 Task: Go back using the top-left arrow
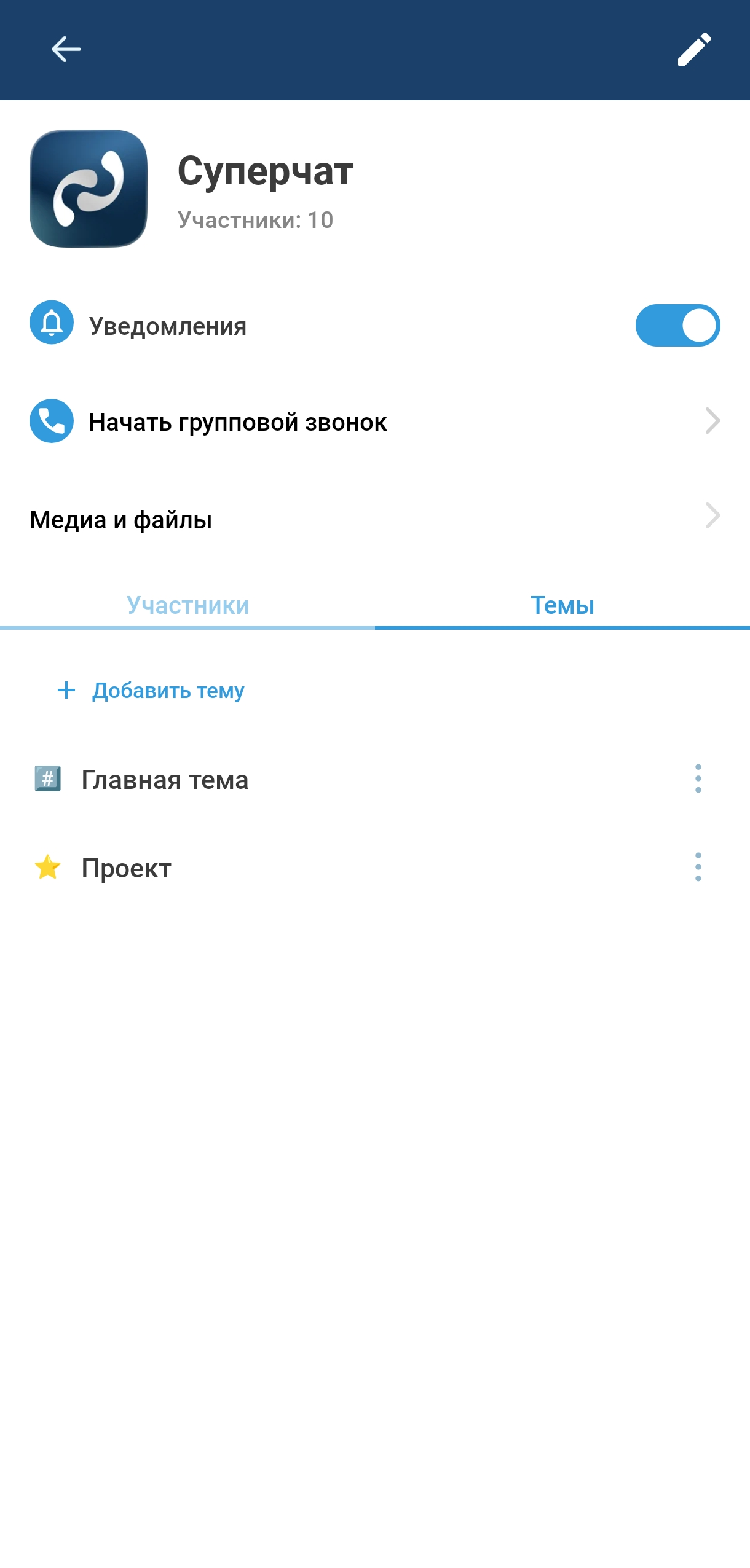66,50
